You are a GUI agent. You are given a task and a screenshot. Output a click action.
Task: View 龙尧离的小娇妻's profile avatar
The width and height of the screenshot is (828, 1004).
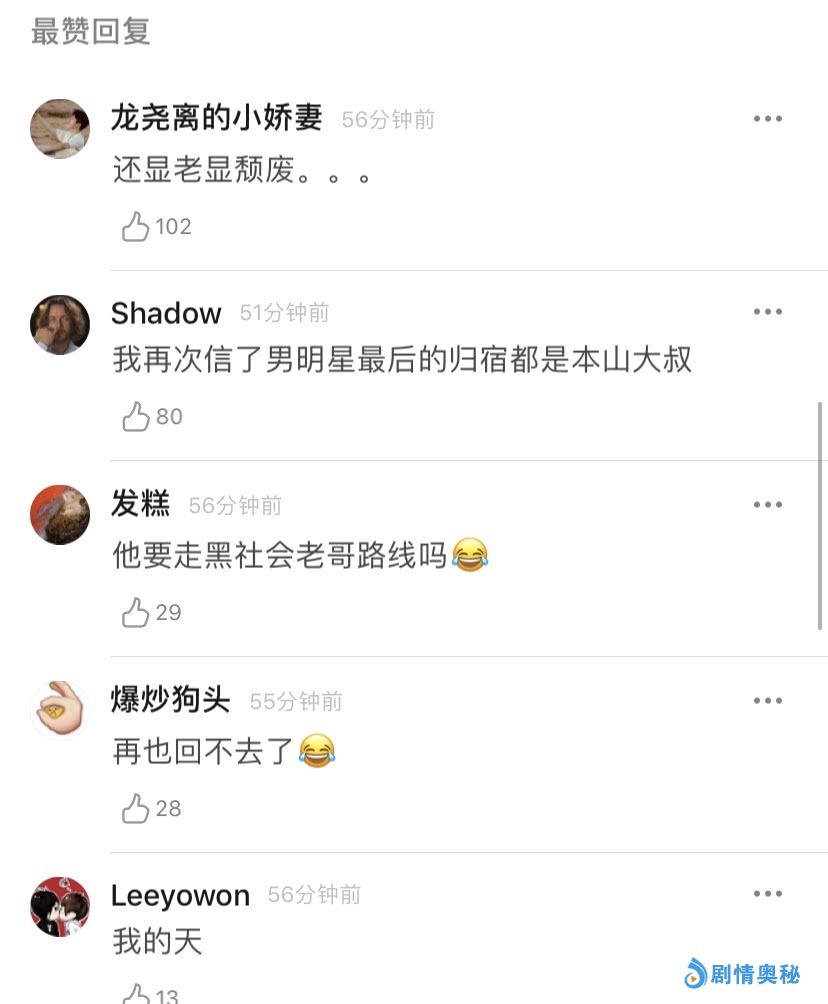pos(60,129)
